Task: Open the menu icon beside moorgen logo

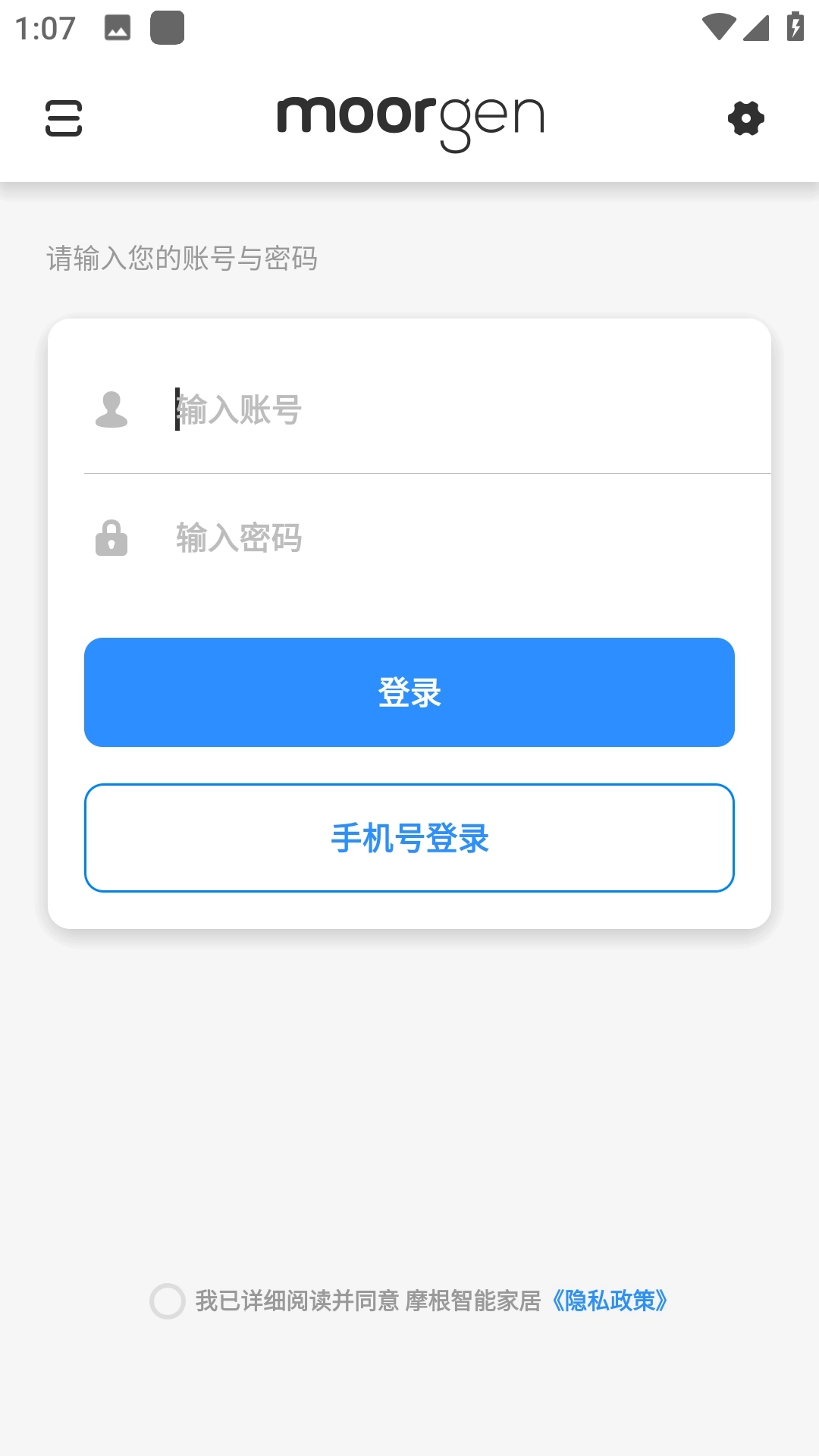Action: point(64,118)
